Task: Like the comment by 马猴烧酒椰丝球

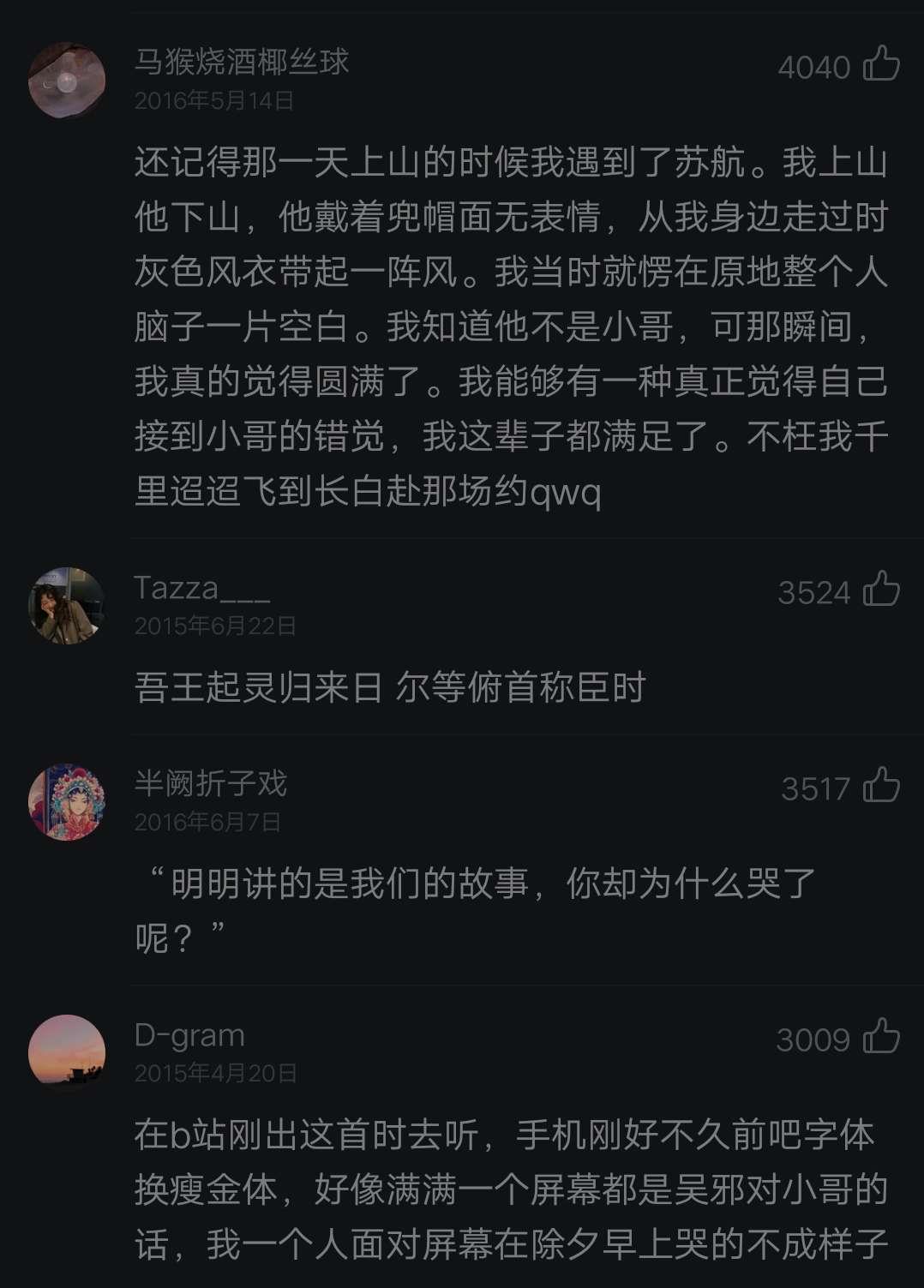Action: pyautogui.click(x=881, y=64)
